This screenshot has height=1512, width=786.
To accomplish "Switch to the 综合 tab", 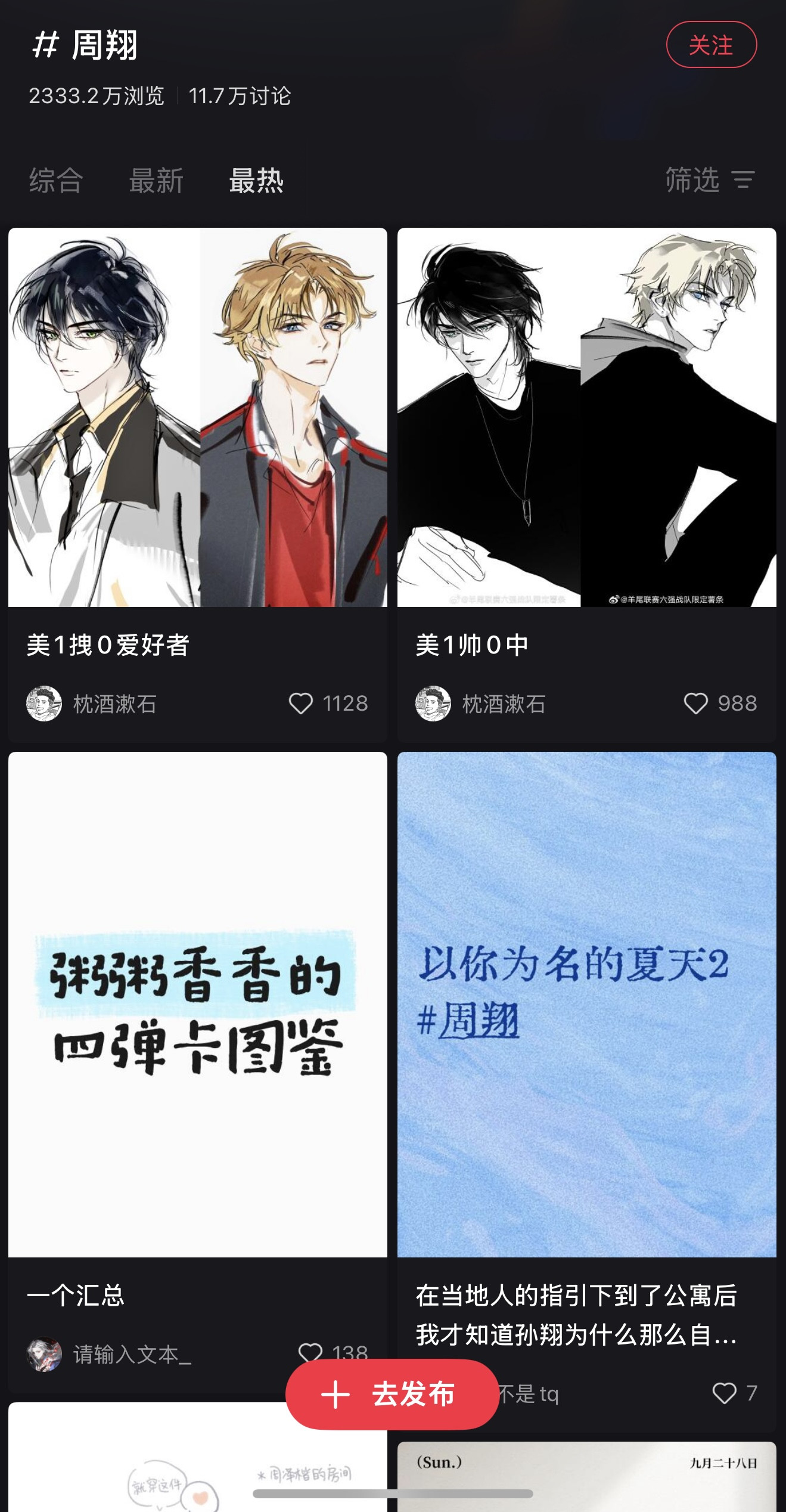I will [56, 180].
